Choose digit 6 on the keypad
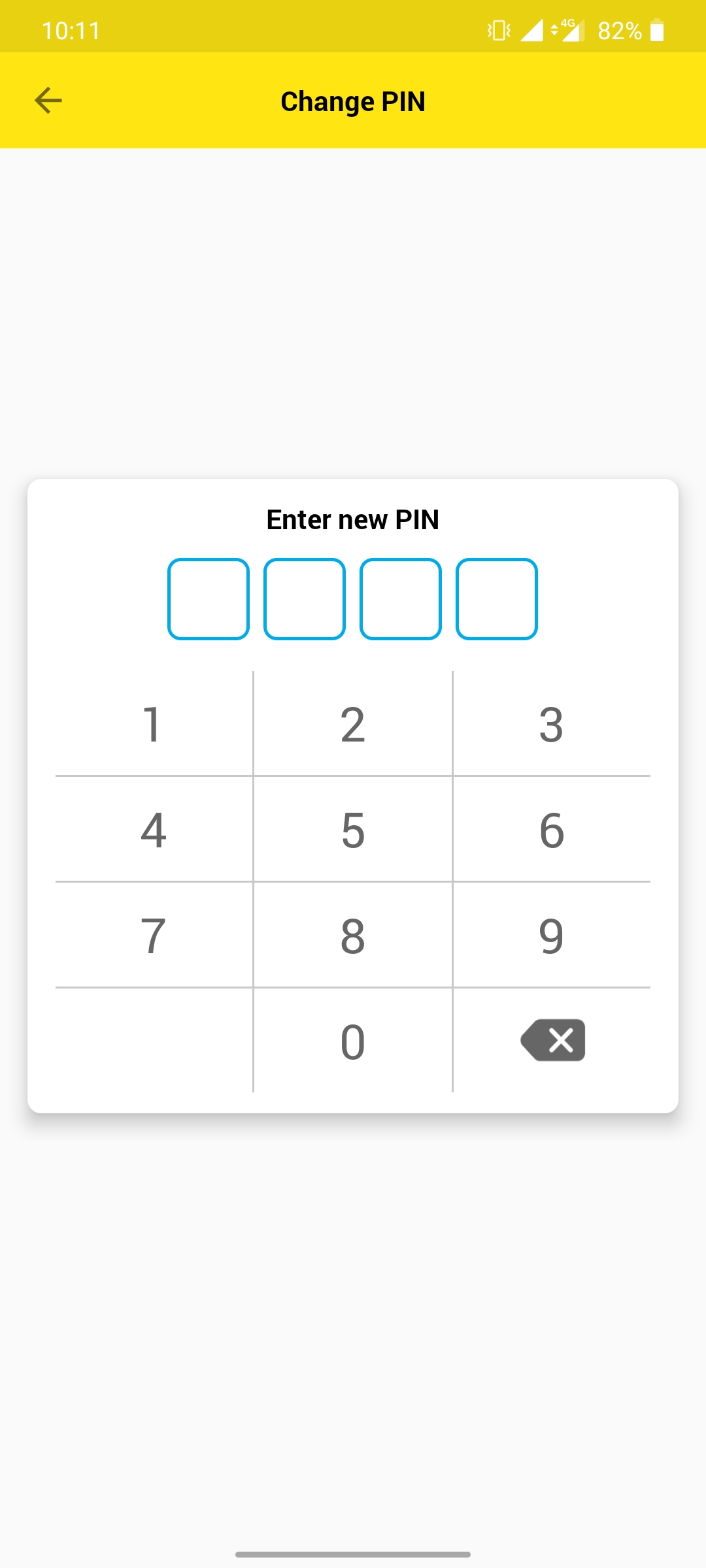This screenshot has width=706, height=1568. click(x=551, y=830)
